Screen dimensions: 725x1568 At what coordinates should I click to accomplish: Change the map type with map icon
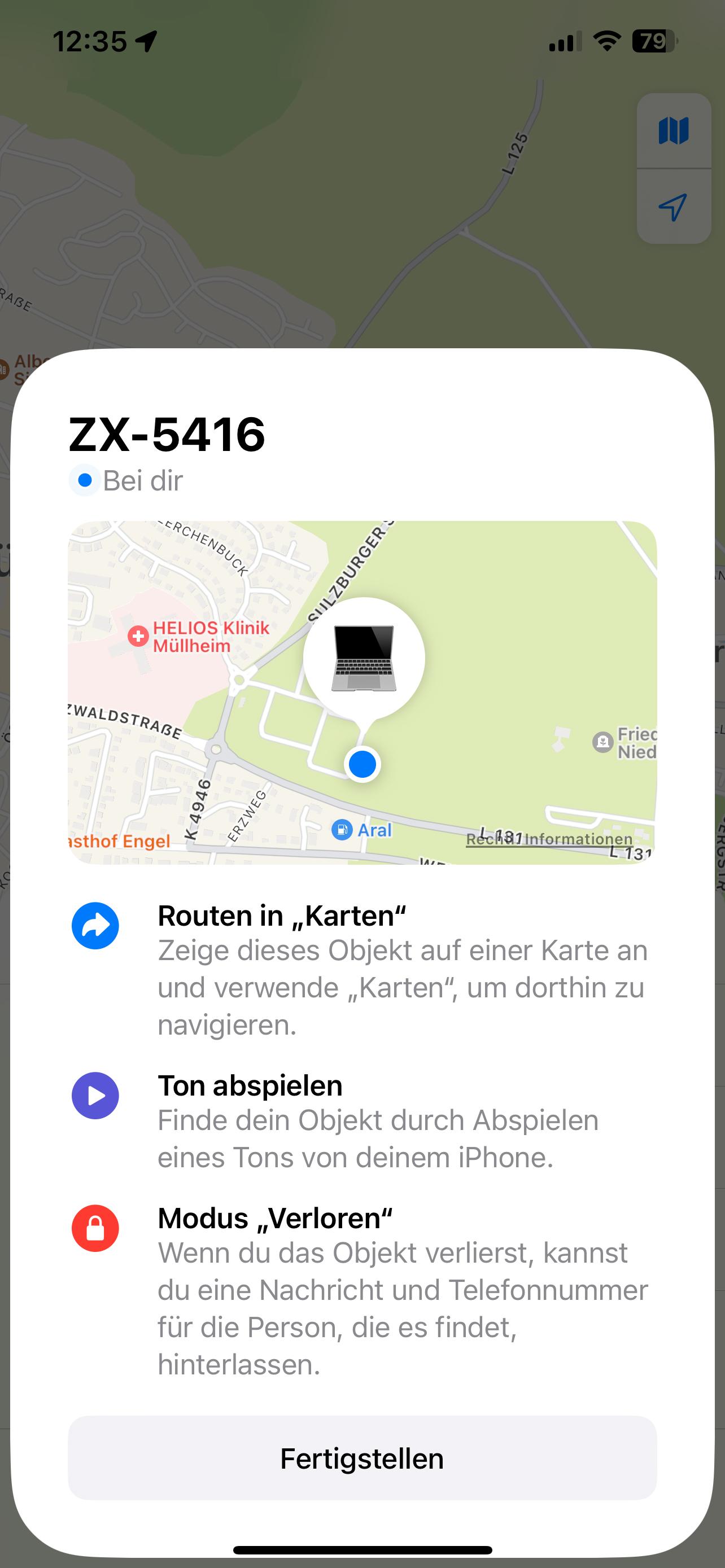[673, 131]
